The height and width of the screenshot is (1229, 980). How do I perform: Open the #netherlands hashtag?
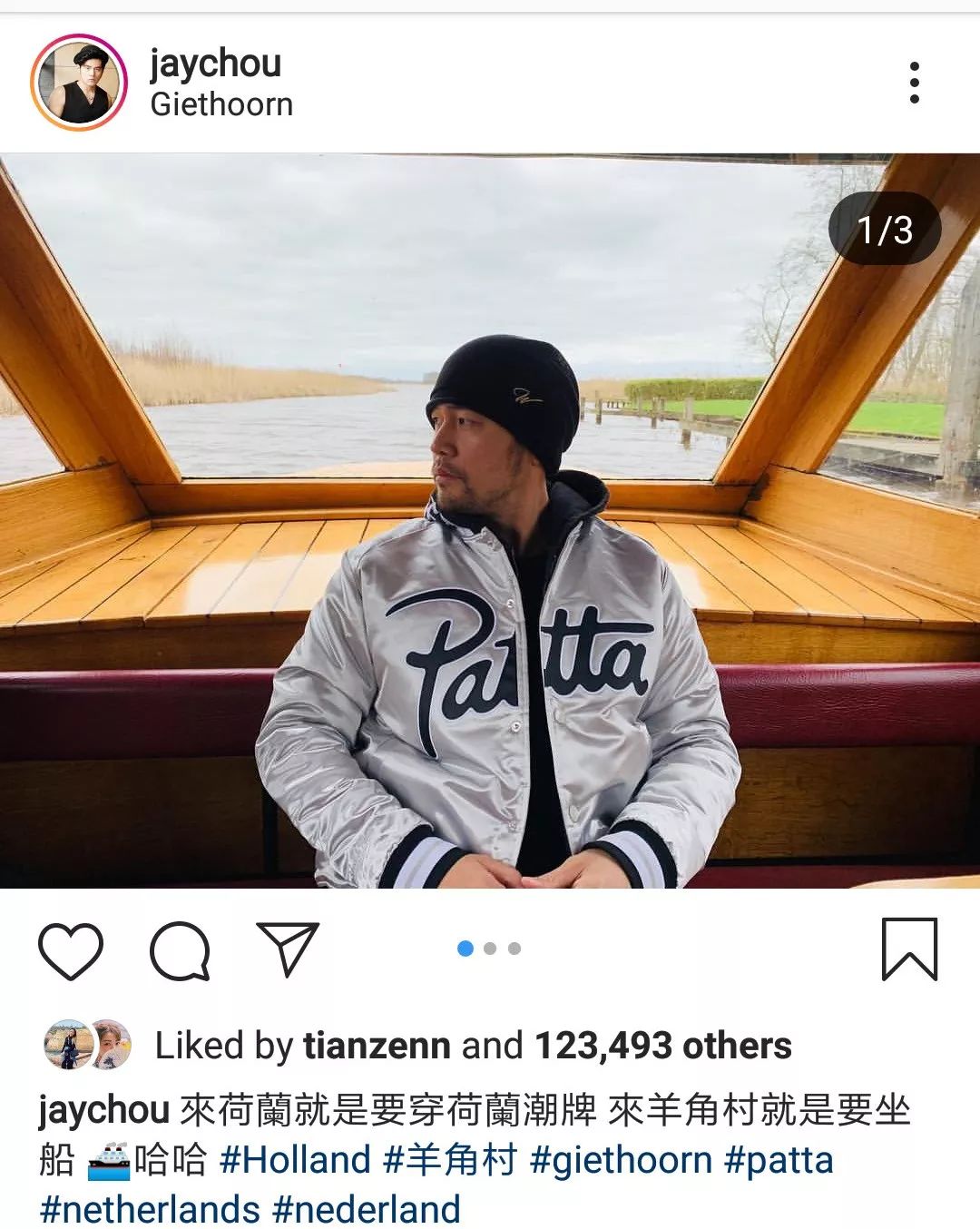[x=150, y=1209]
